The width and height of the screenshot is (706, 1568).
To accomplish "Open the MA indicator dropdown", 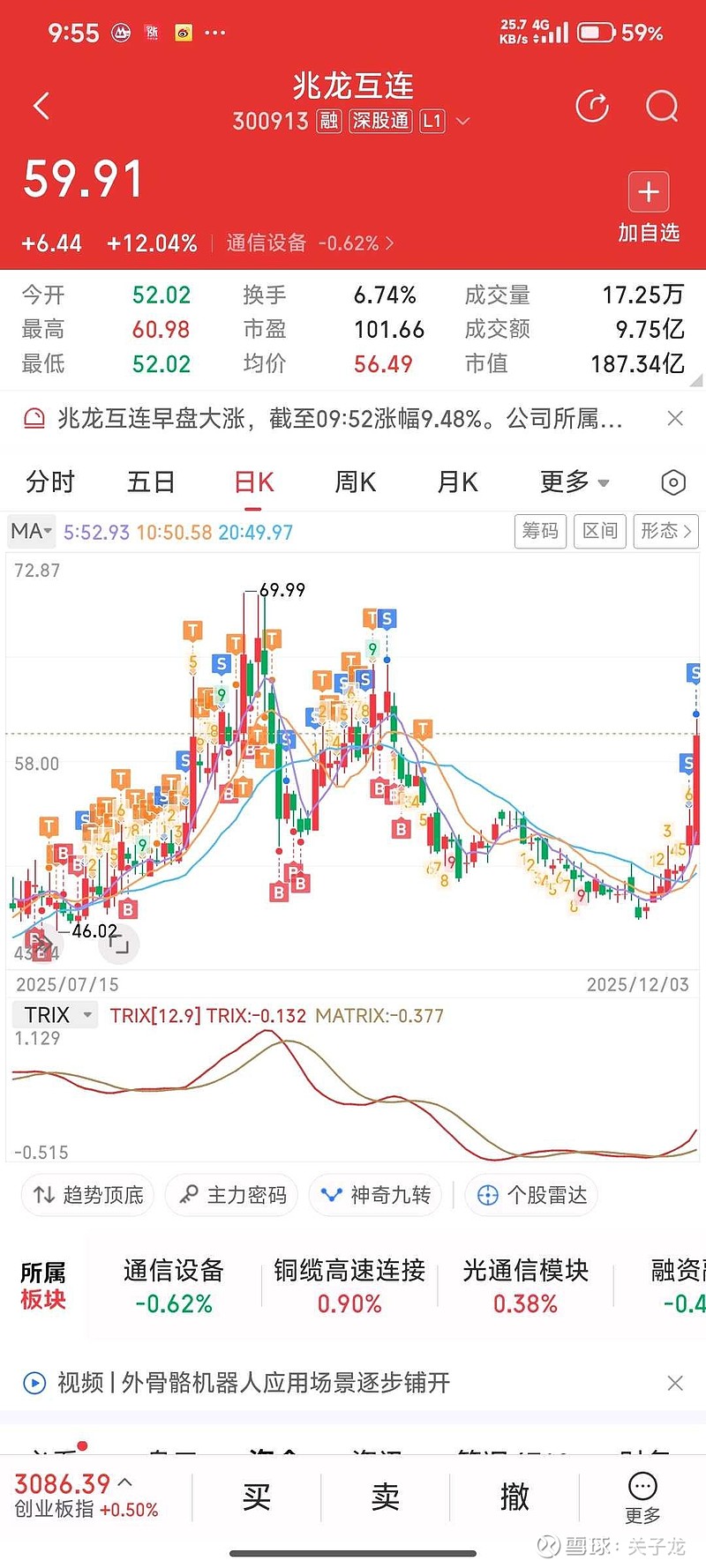I will point(32,532).
